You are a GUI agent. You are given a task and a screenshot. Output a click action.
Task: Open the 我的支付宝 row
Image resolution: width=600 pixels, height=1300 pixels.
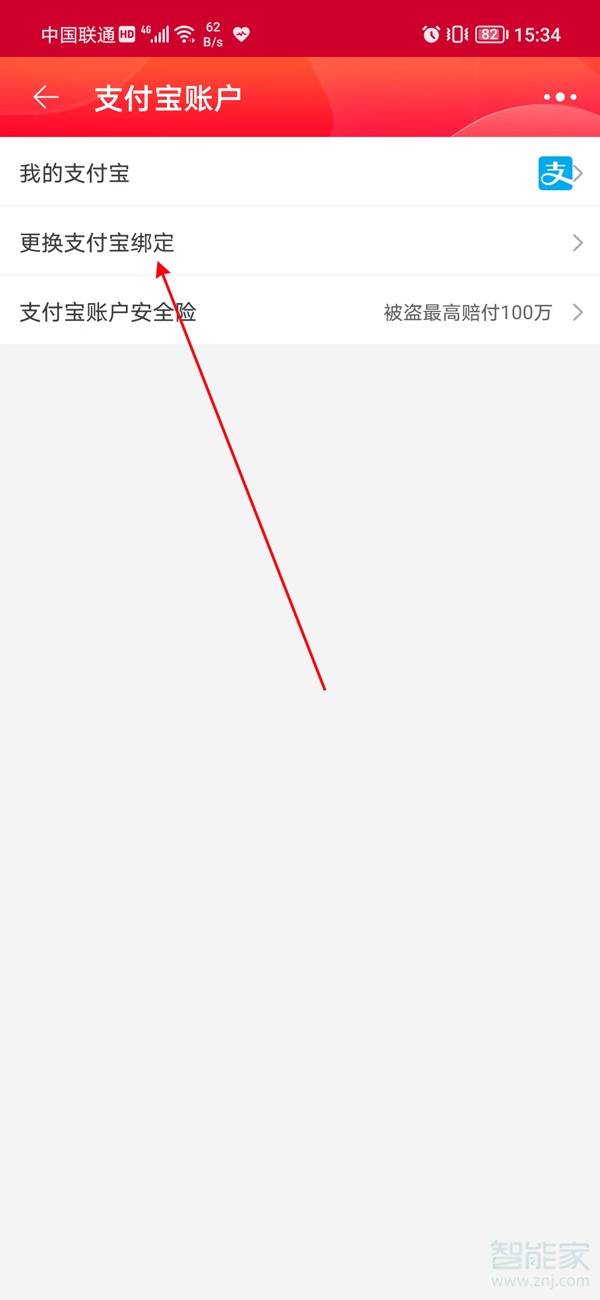pos(300,173)
